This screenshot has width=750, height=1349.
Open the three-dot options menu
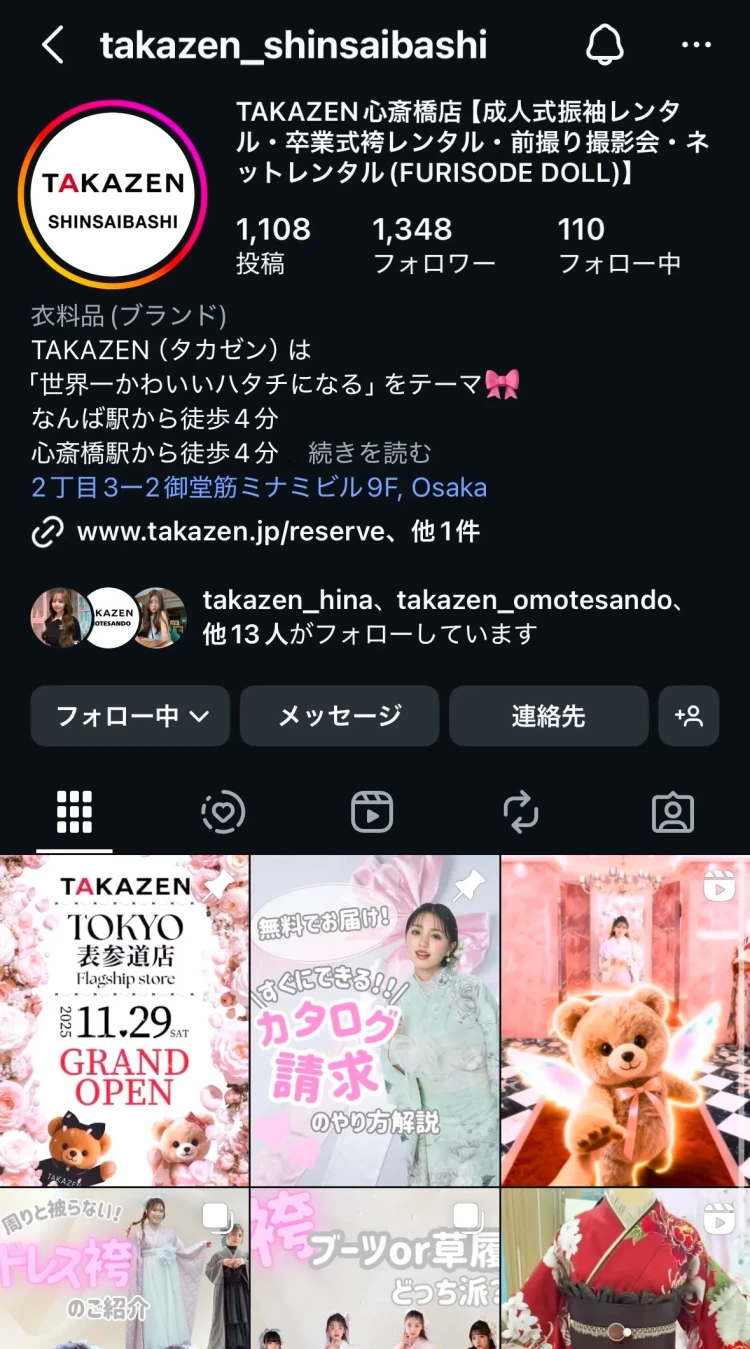click(696, 45)
